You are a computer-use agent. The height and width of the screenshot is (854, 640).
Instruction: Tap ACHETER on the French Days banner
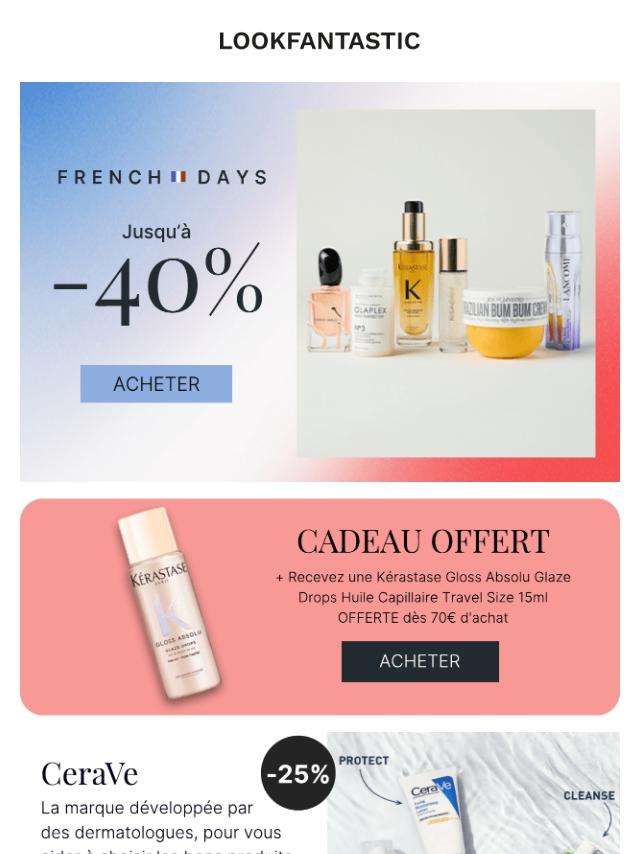[x=156, y=384]
